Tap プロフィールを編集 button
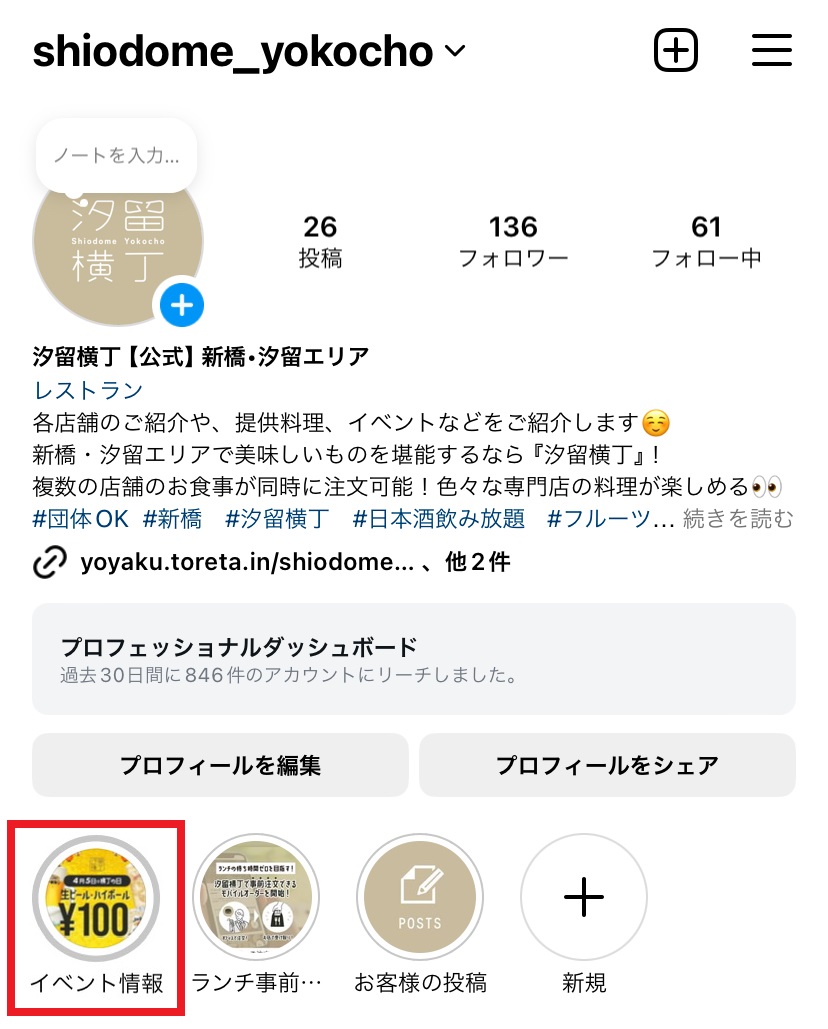The width and height of the screenshot is (828, 1029). pos(220,766)
